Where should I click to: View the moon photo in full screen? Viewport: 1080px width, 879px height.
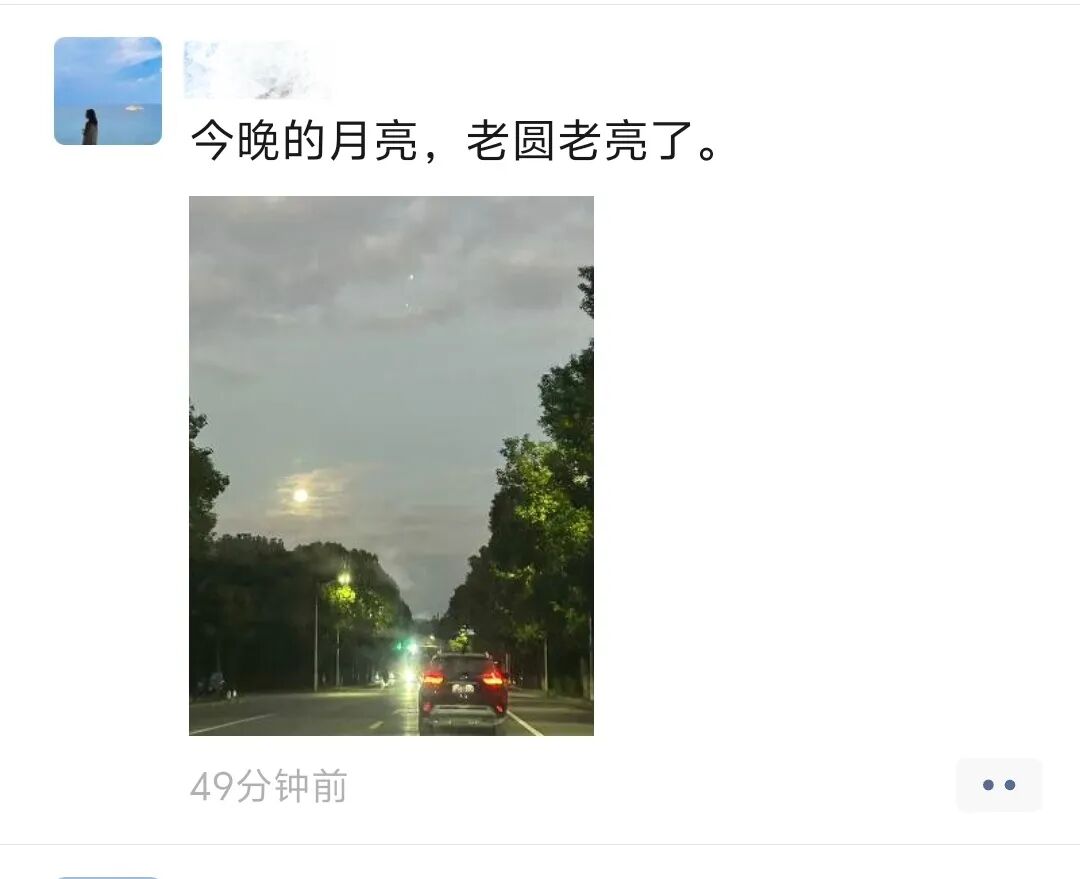pos(391,465)
